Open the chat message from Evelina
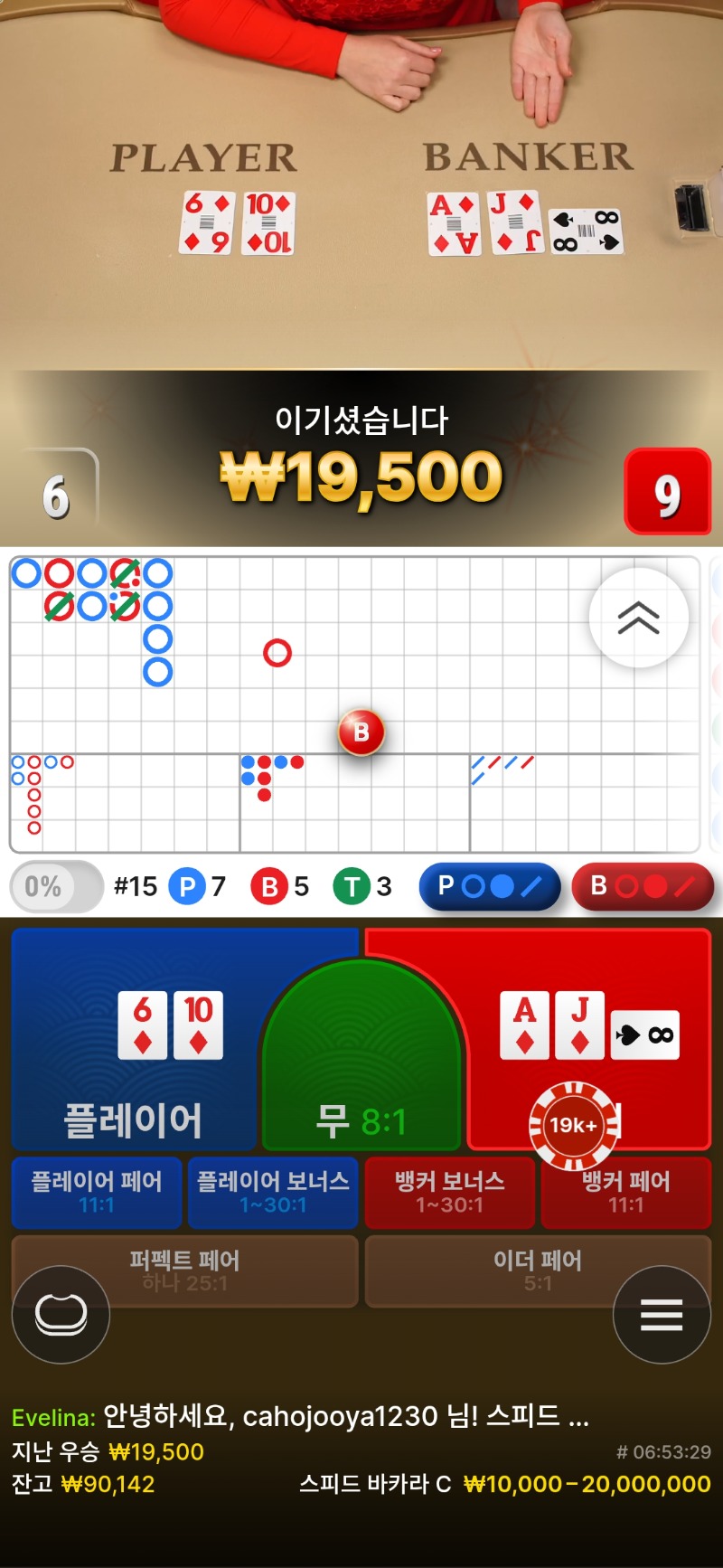This screenshot has height=1568, width=723. (x=300, y=1416)
